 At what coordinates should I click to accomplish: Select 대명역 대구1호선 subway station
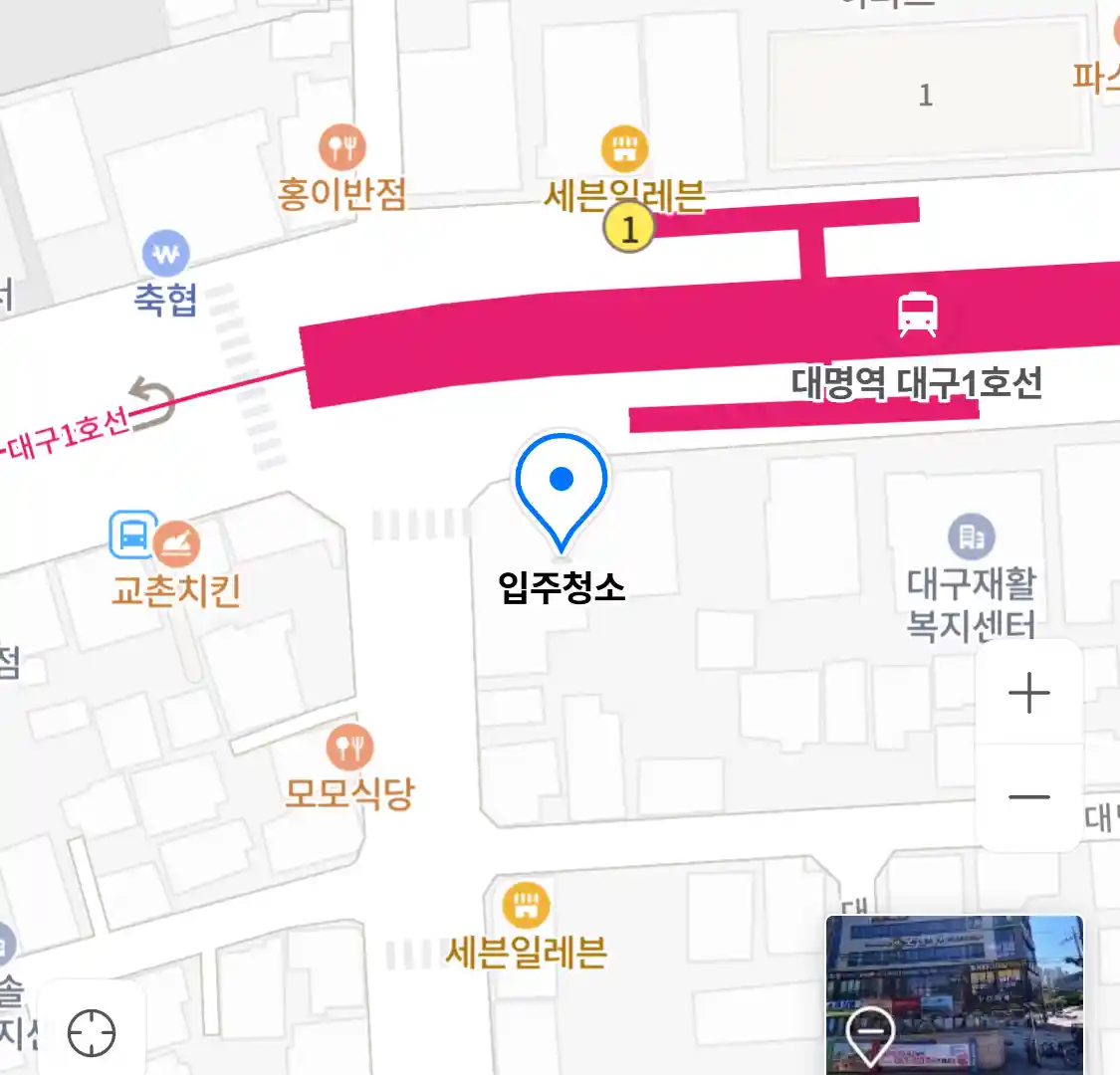coord(917,316)
